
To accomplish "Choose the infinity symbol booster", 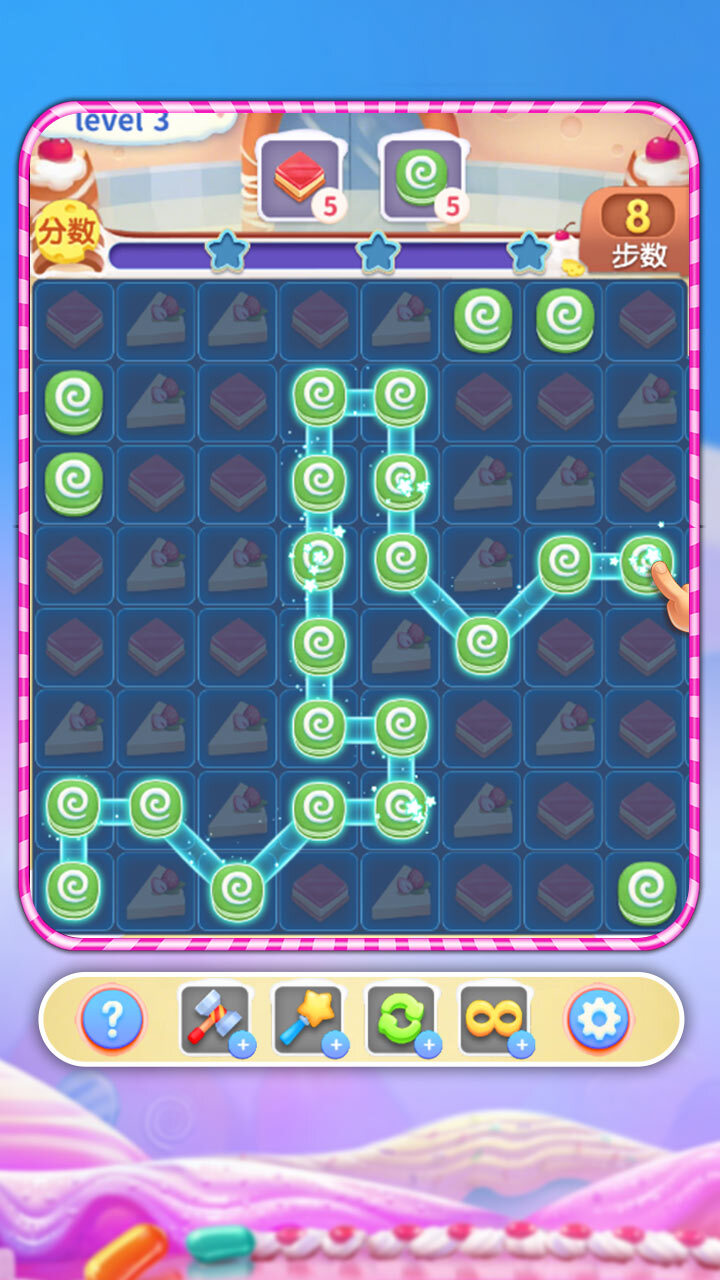I will click(493, 1019).
